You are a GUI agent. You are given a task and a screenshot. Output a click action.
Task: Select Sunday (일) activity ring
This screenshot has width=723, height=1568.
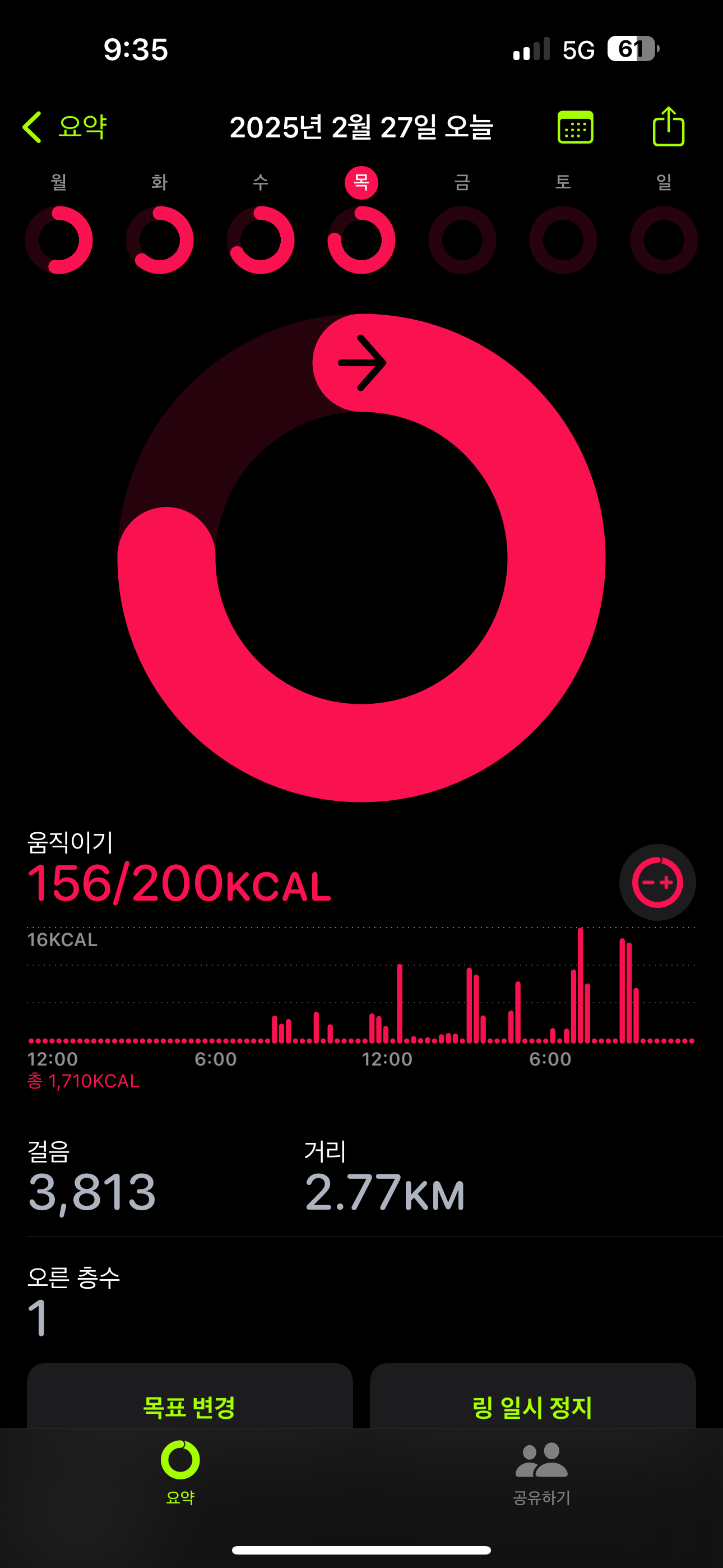pyautogui.click(x=664, y=240)
